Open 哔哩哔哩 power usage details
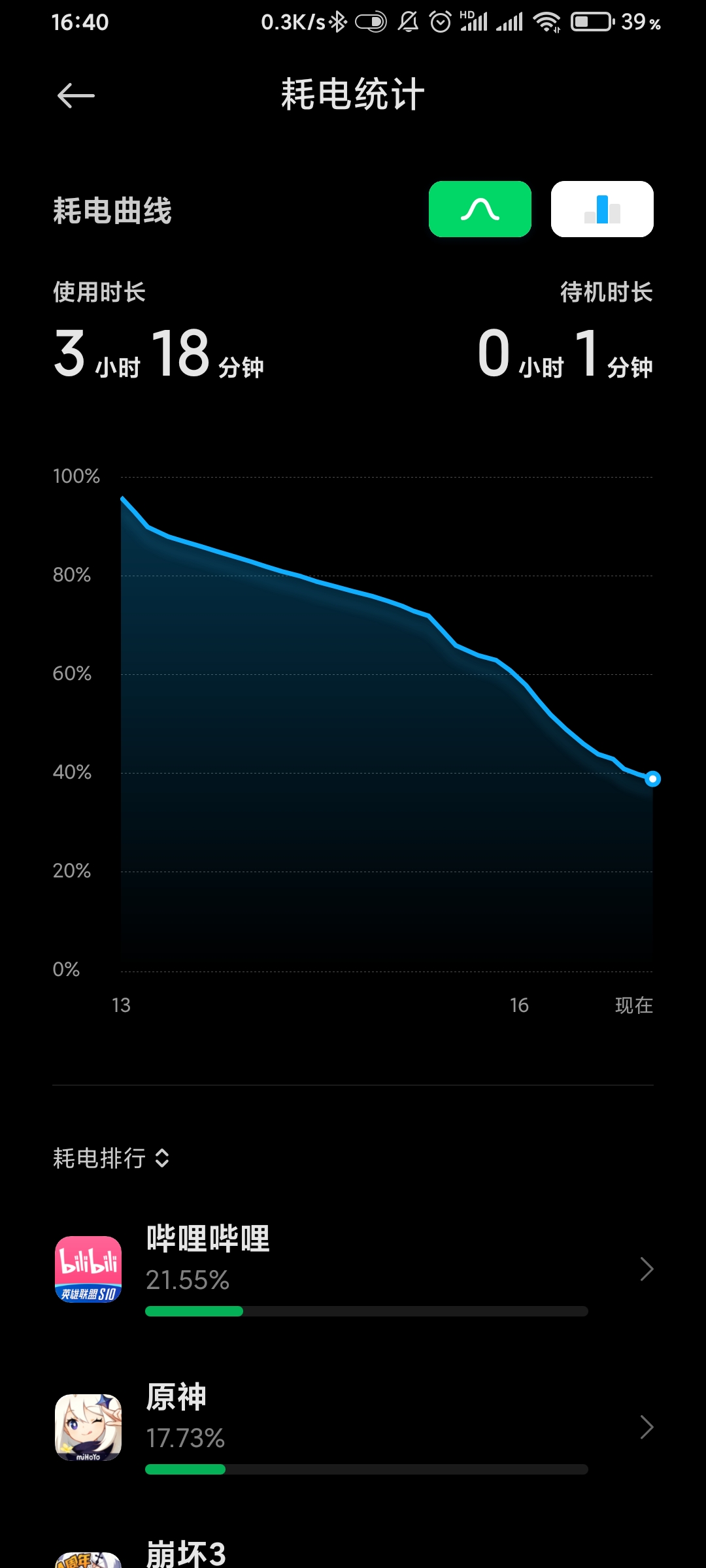This screenshot has height=1568, width=706. pos(353,1269)
